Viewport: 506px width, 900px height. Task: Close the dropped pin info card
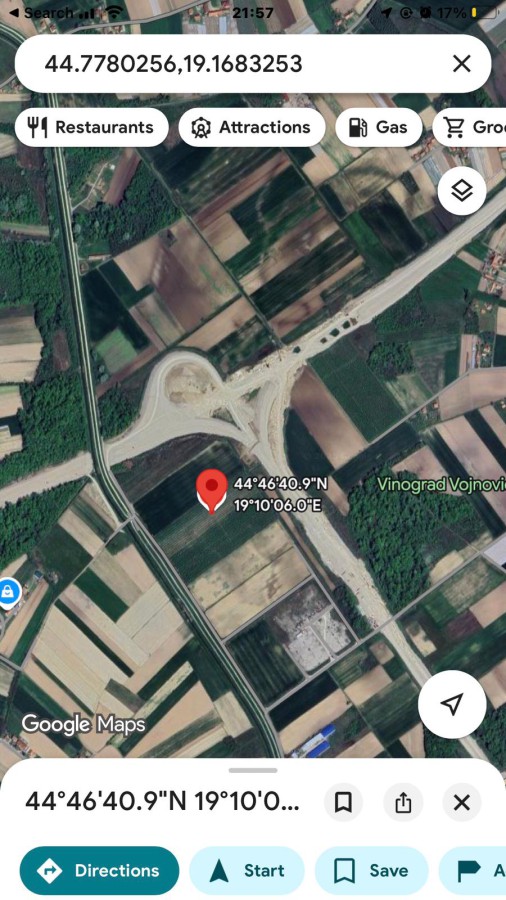tap(462, 802)
